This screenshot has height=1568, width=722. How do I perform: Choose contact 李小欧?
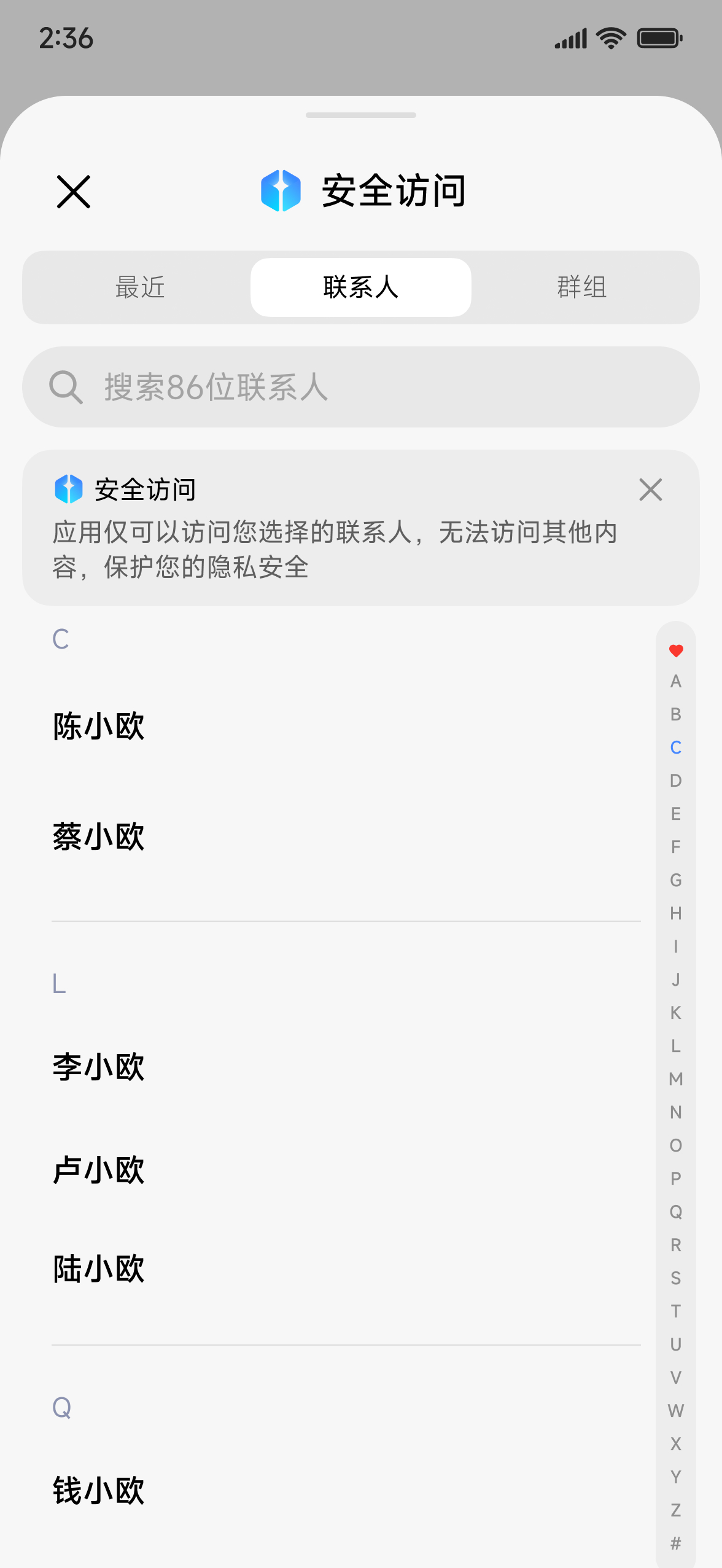click(x=99, y=1067)
